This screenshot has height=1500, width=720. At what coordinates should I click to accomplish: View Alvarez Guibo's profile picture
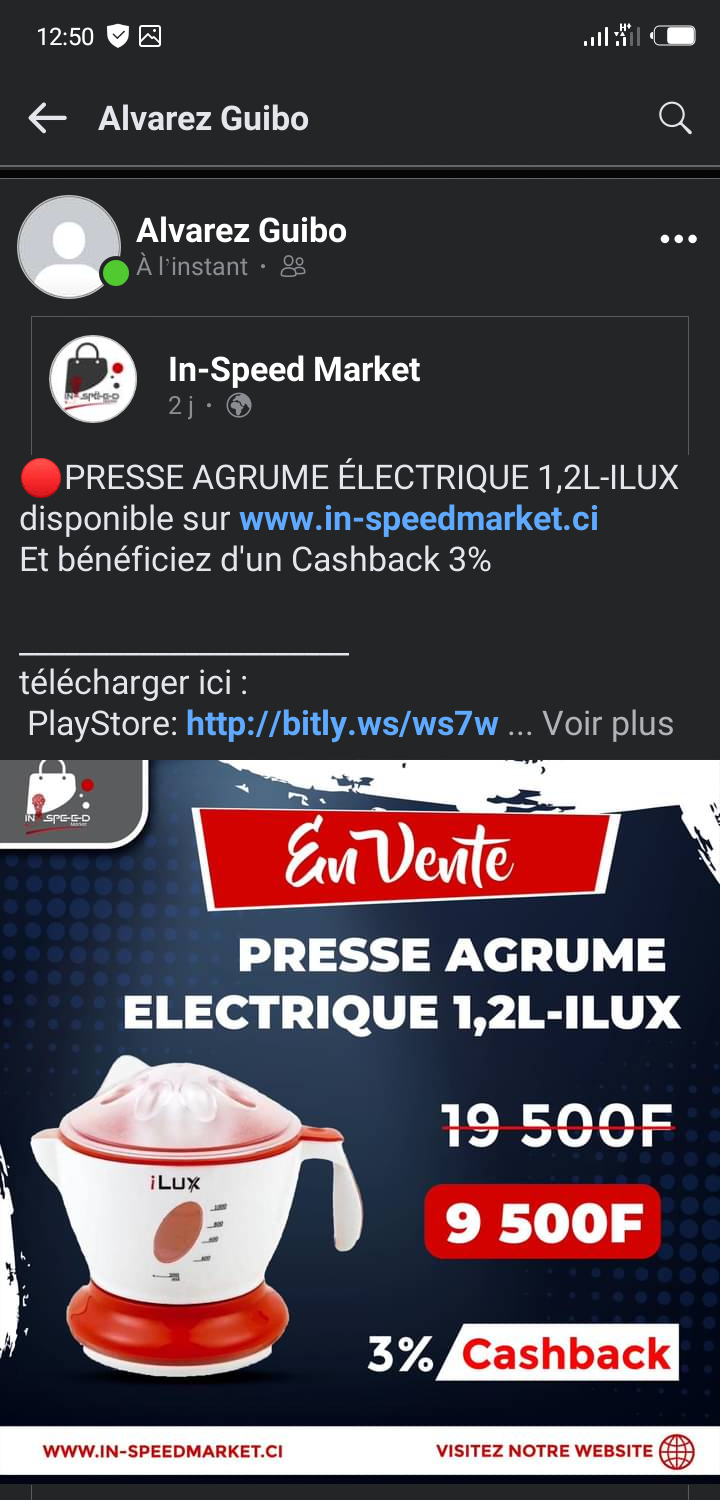[69, 246]
